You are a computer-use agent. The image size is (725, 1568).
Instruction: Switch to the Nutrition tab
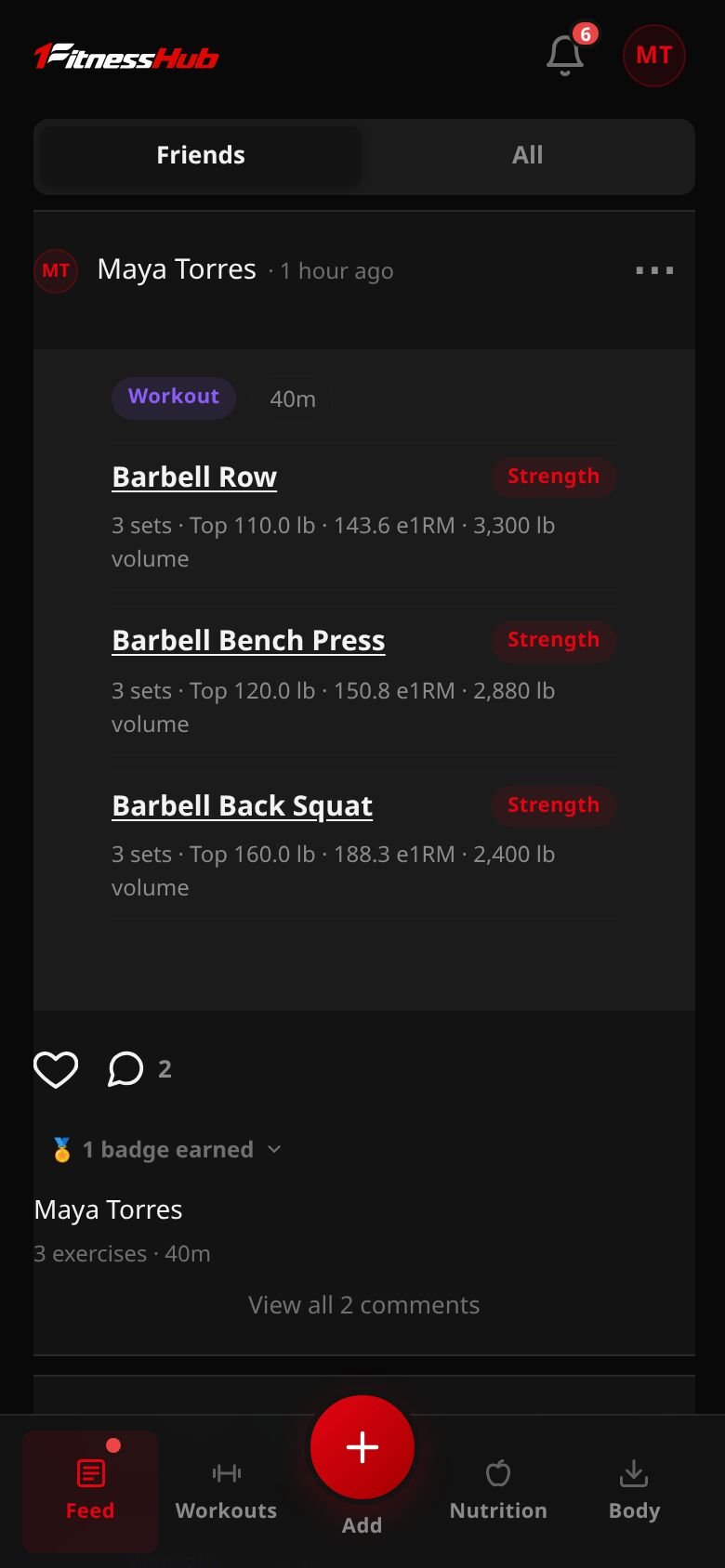pos(498,1491)
